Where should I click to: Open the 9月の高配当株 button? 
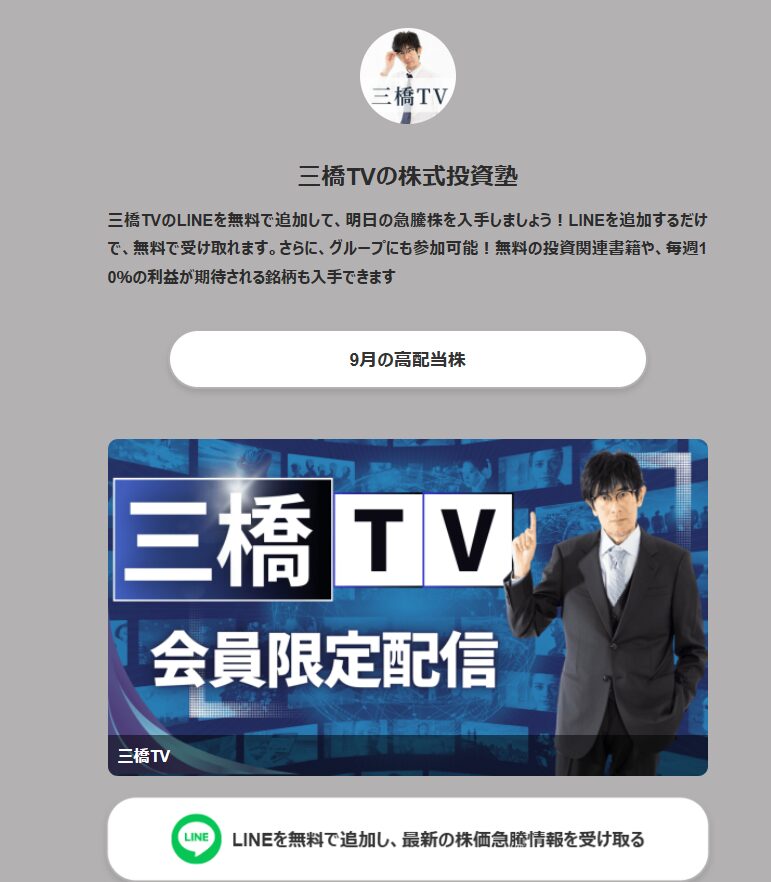407,359
